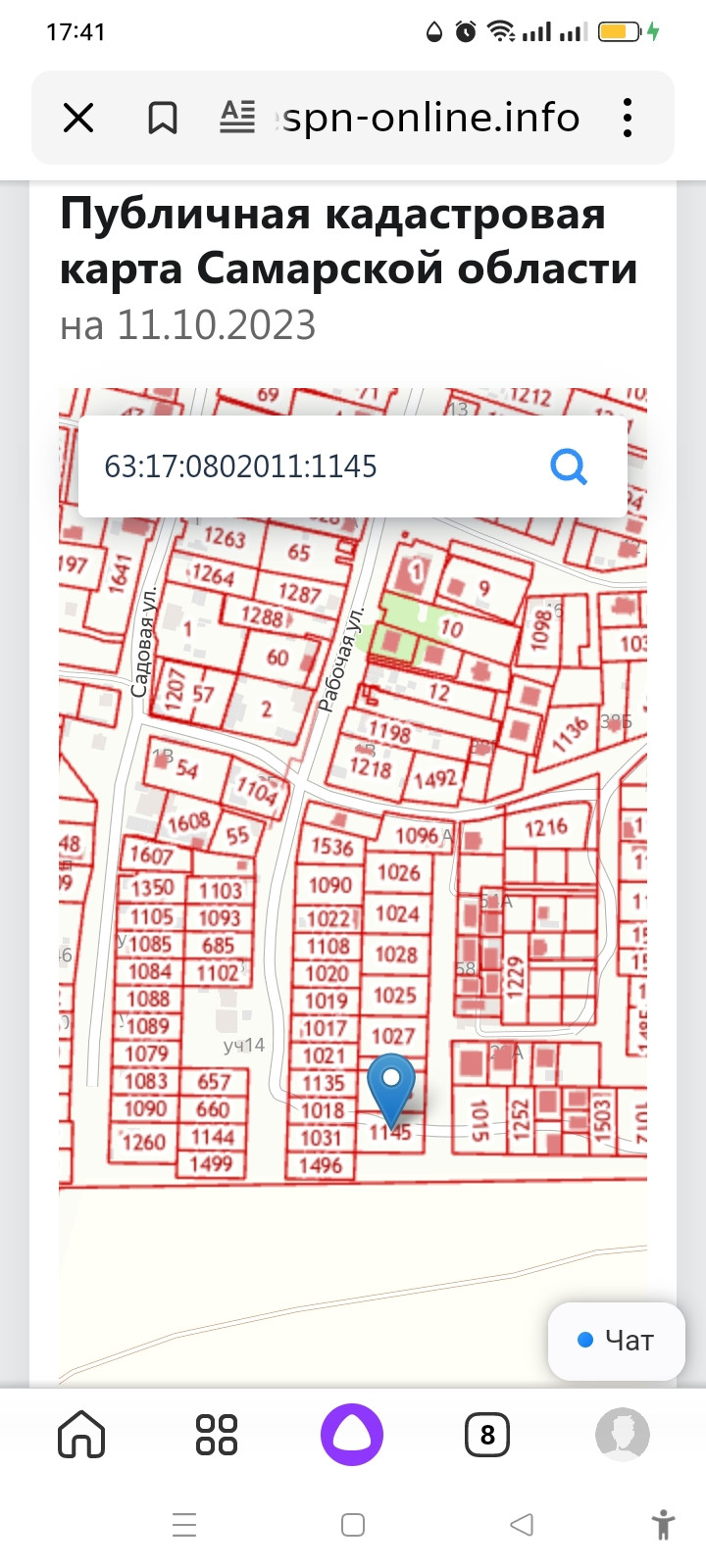Run search with the magnifier icon
The width and height of the screenshot is (706, 1568).
[569, 466]
